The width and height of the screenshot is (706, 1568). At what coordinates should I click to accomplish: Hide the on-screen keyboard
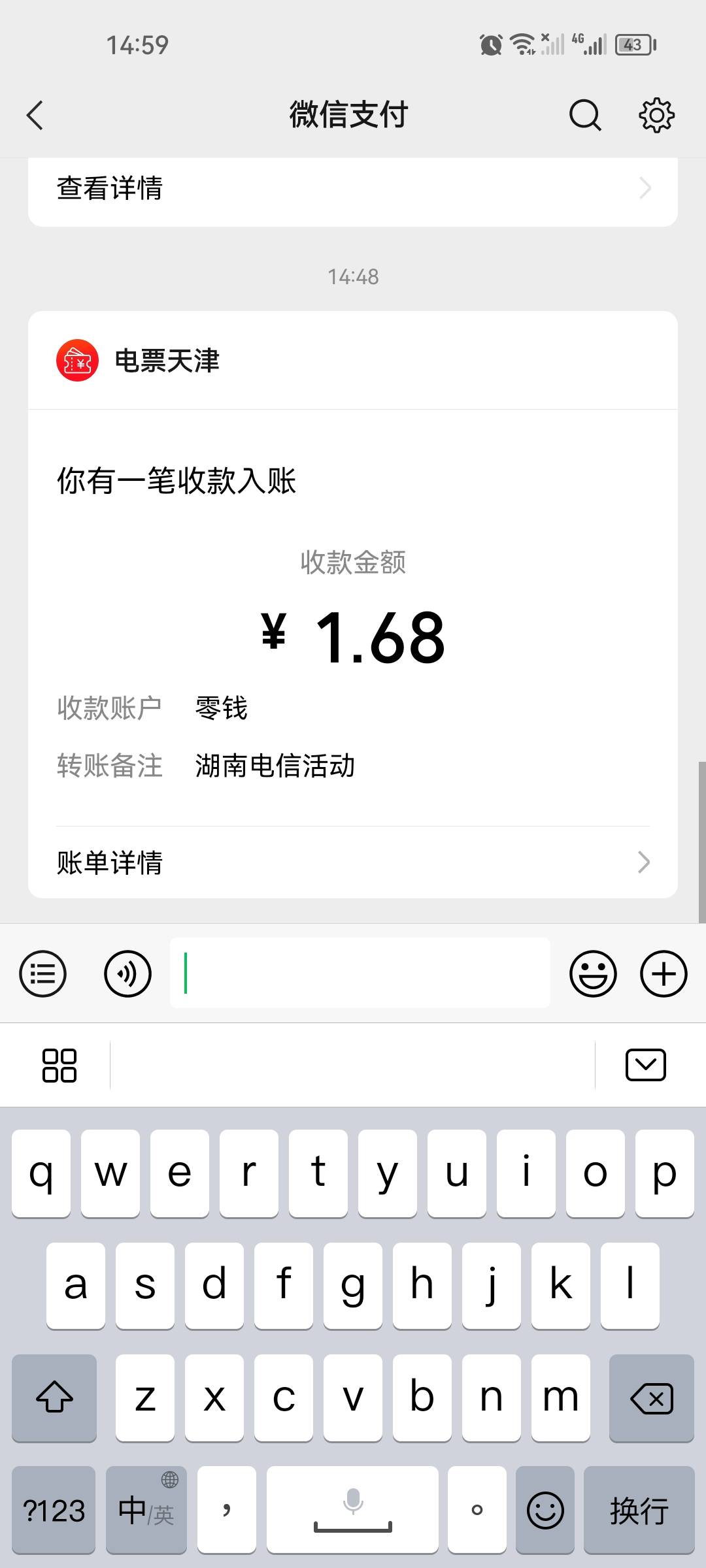(x=645, y=1066)
